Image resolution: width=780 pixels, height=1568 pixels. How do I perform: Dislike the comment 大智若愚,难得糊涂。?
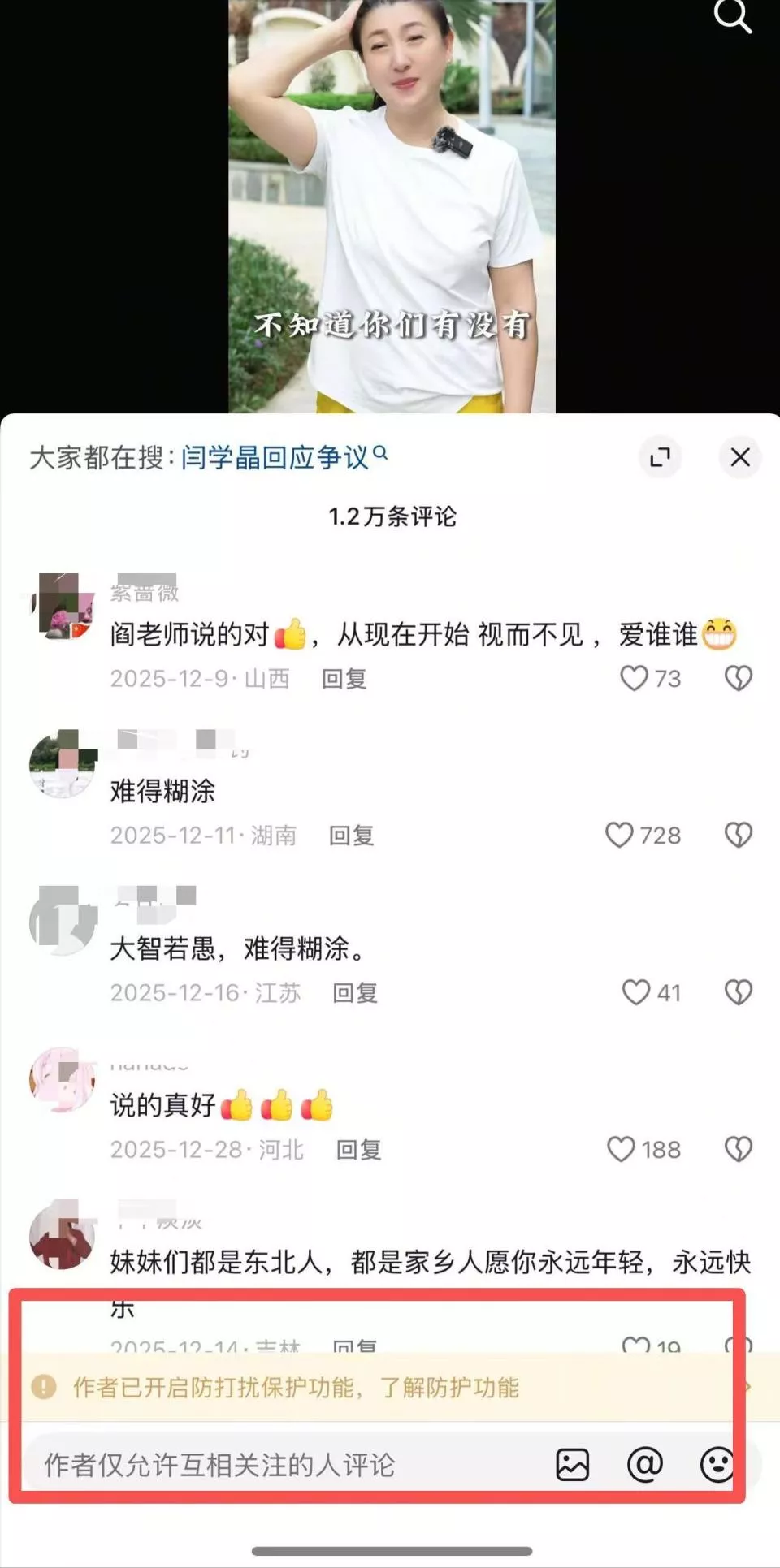tap(738, 992)
